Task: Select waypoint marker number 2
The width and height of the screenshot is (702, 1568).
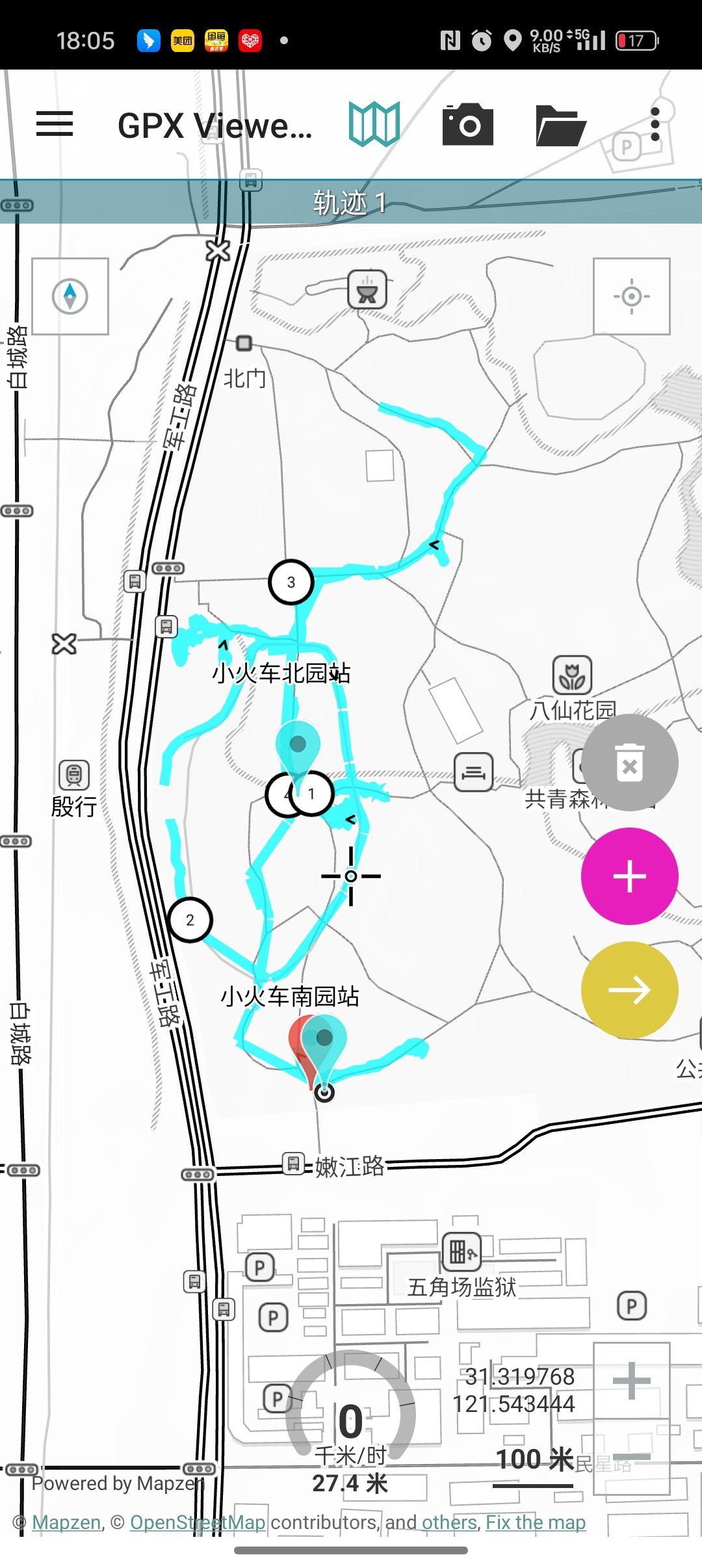Action: click(190, 920)
